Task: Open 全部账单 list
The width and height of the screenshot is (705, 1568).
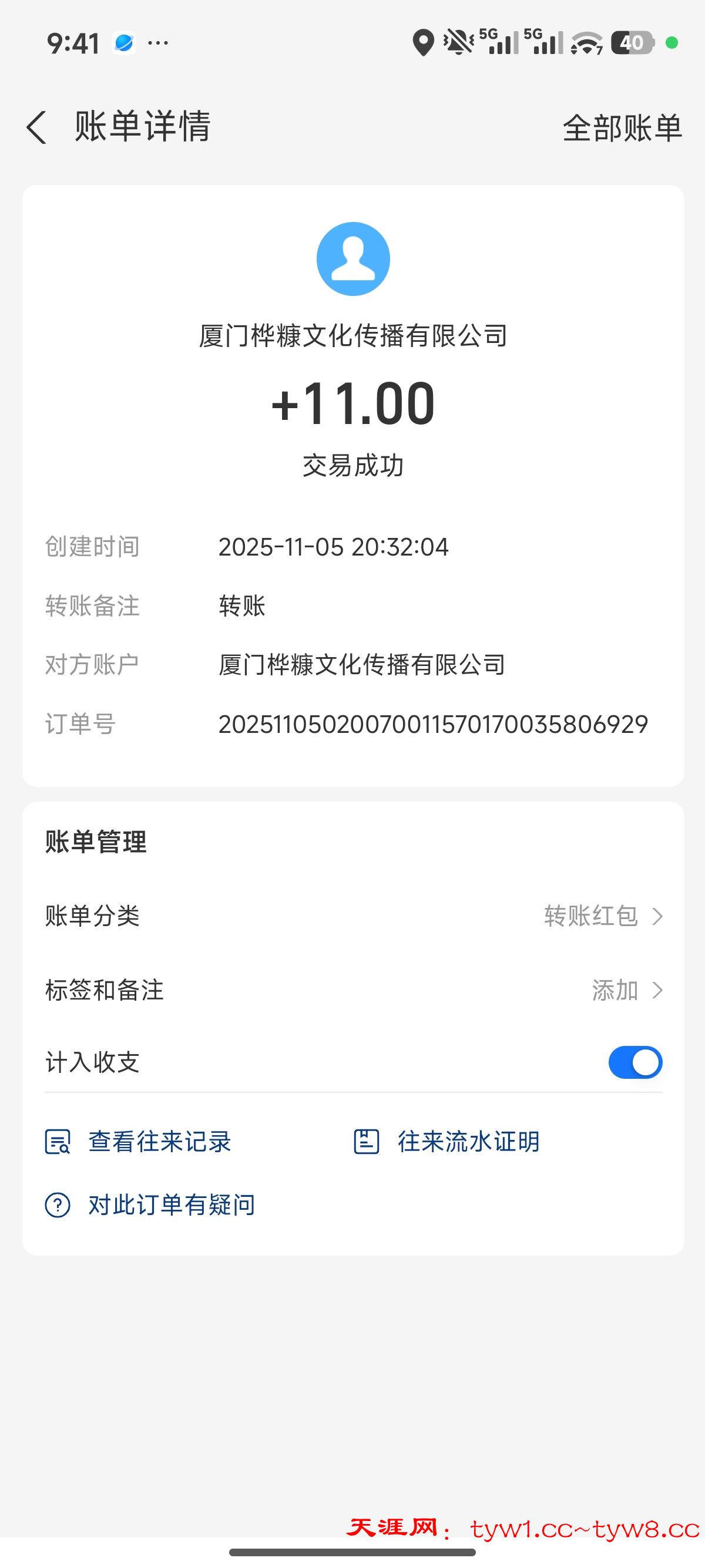Action: tap(622, 129)
